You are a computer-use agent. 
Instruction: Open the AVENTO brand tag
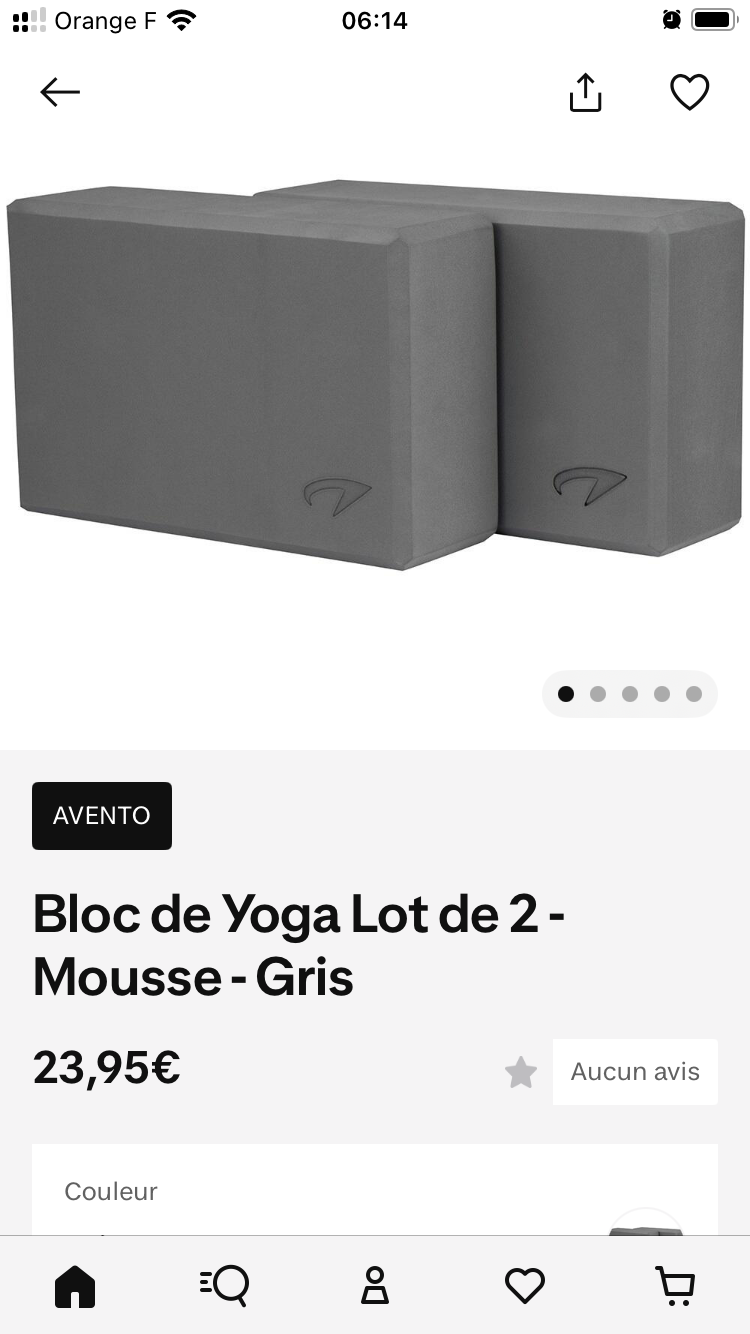point(102,816)
